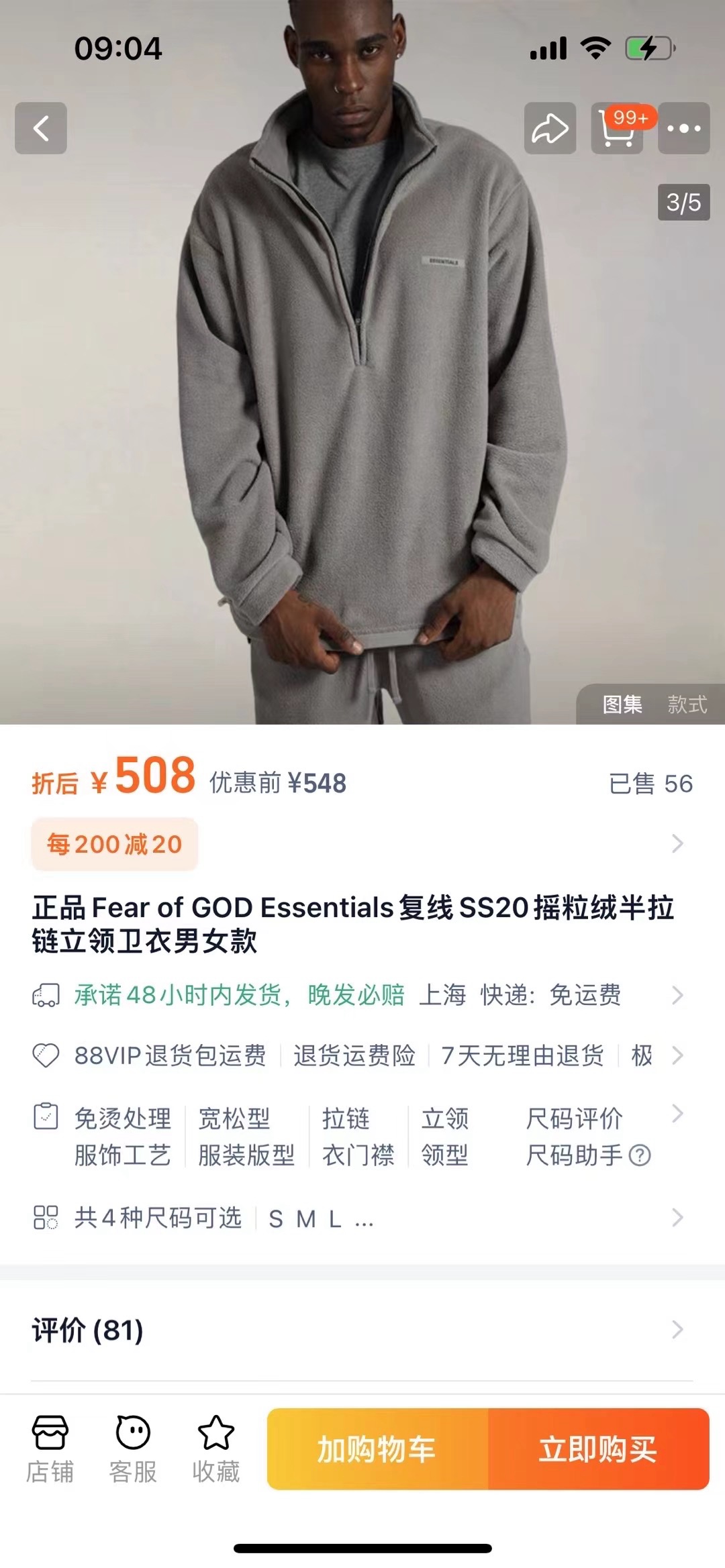Share this product

tap(550, 128)
